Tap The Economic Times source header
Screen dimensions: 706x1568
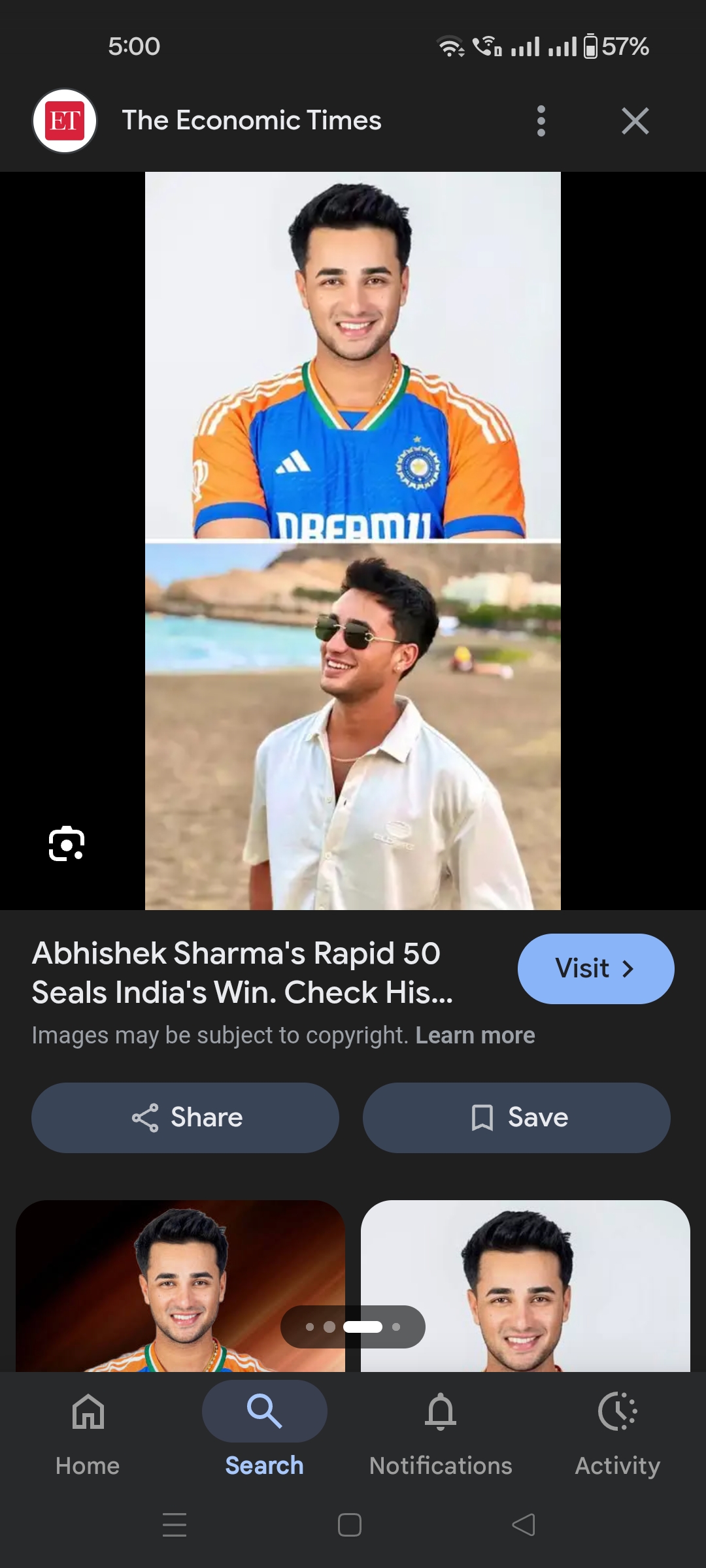click(x=251, y=121)
